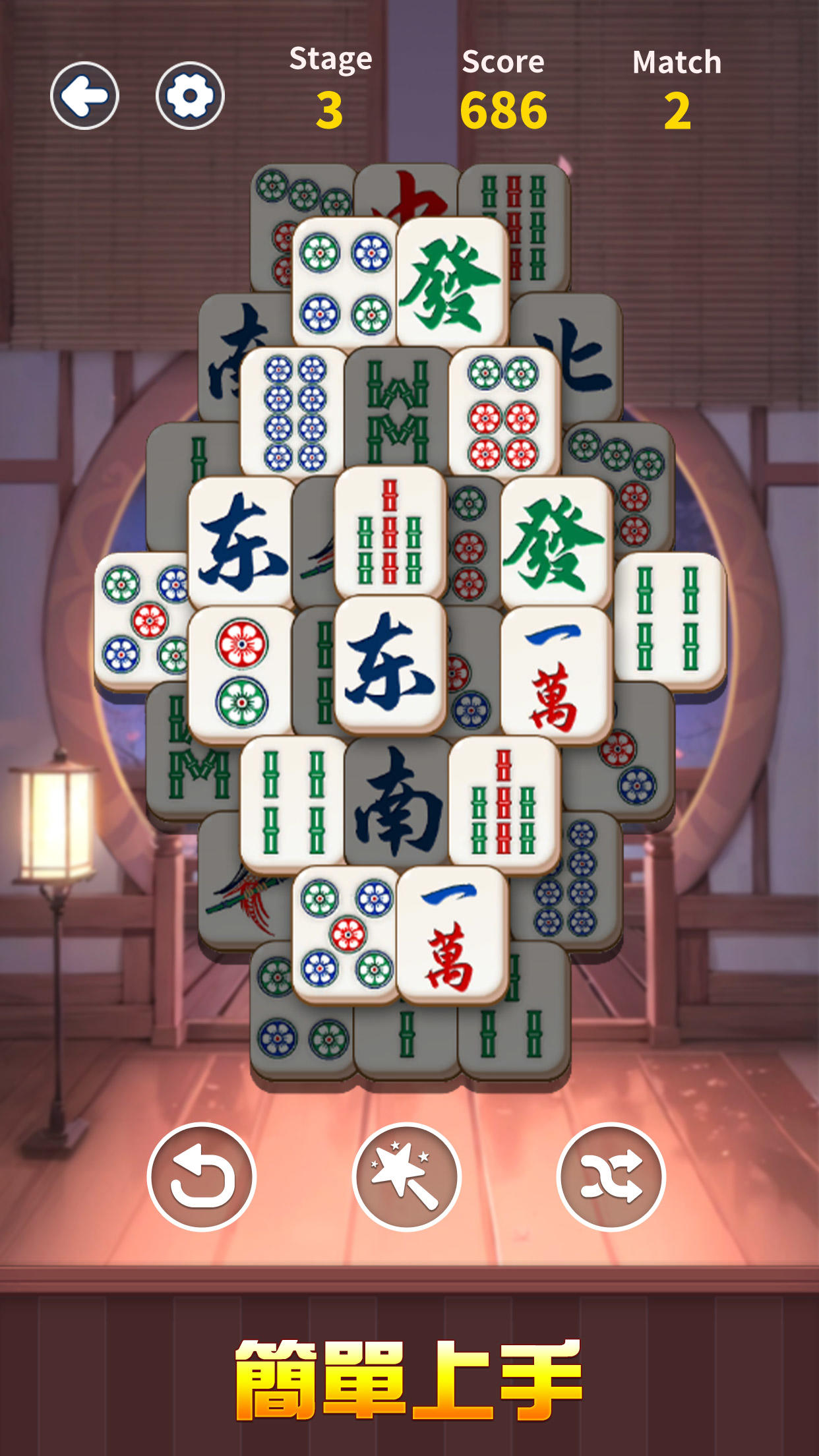This screenshot has width=819, height=1456.
Task: Go back using the arrow button
Action: (84, 96)
